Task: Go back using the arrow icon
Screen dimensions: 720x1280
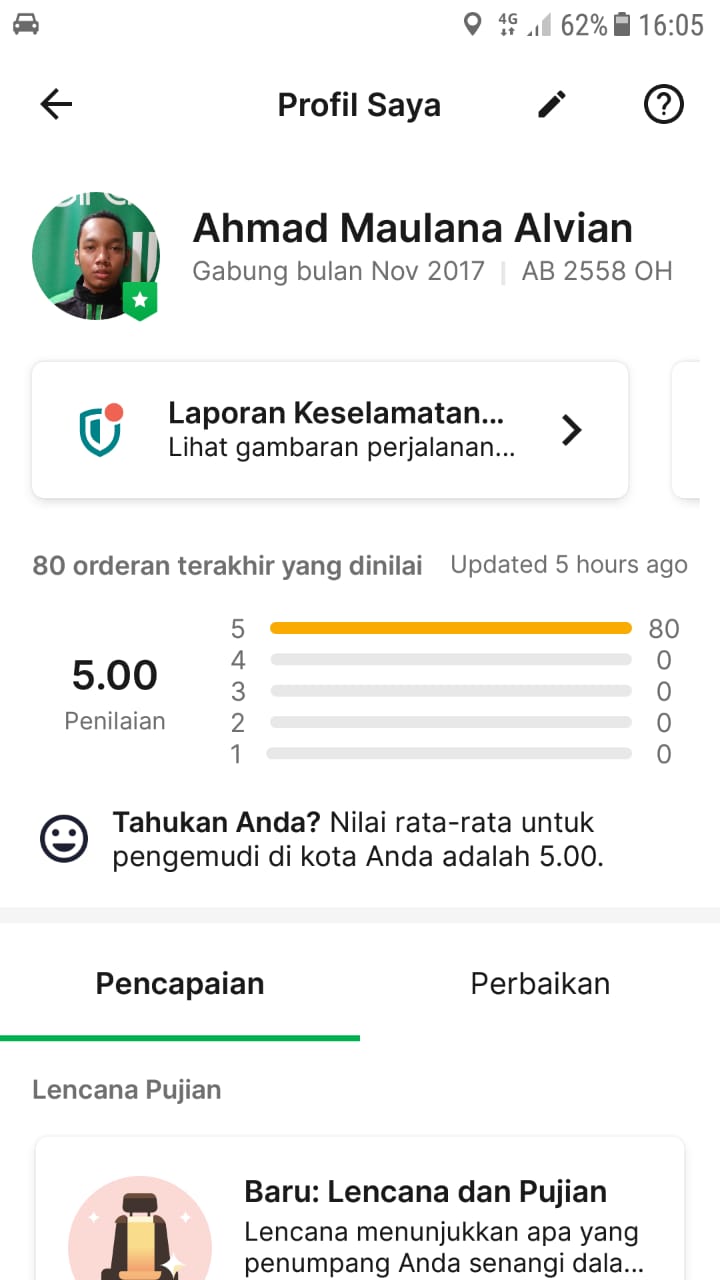Action: pos(56,104)
